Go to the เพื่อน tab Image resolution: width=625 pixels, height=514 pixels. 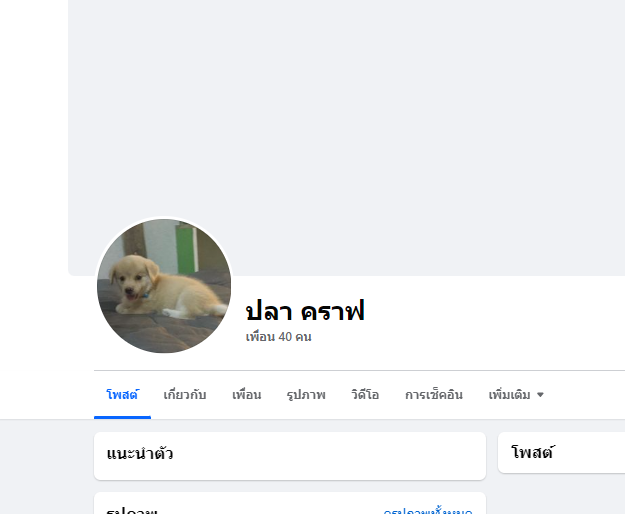click(x=247, y=395)
